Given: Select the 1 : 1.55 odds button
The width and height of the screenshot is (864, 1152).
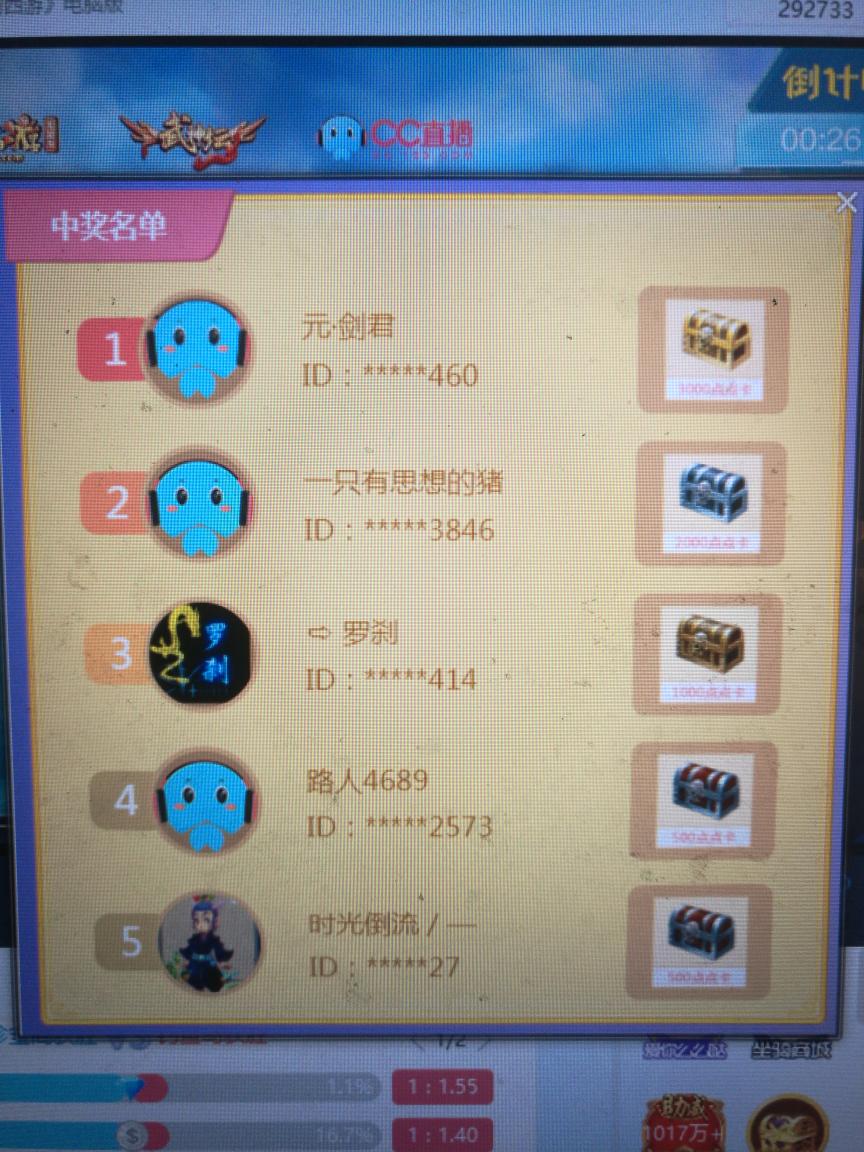Looking at the screenshot, I should (x=442, y=1086).
